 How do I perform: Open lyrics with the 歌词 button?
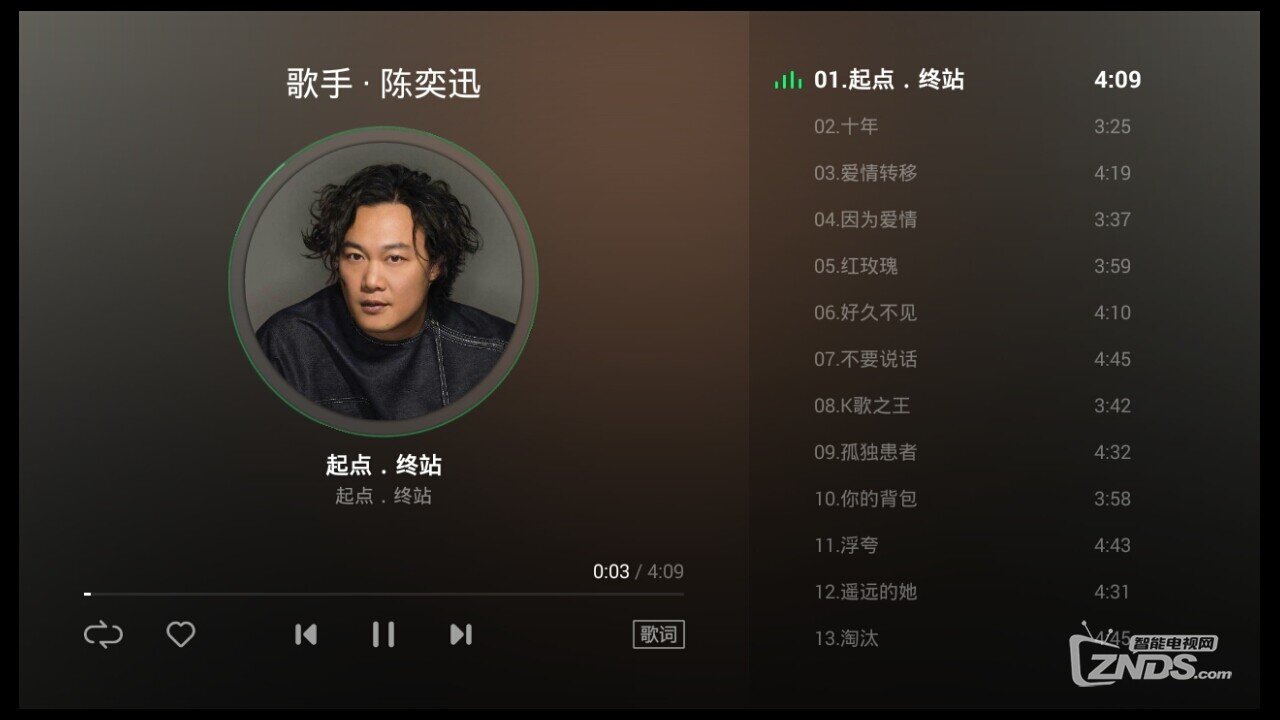(x=658, y=634)
